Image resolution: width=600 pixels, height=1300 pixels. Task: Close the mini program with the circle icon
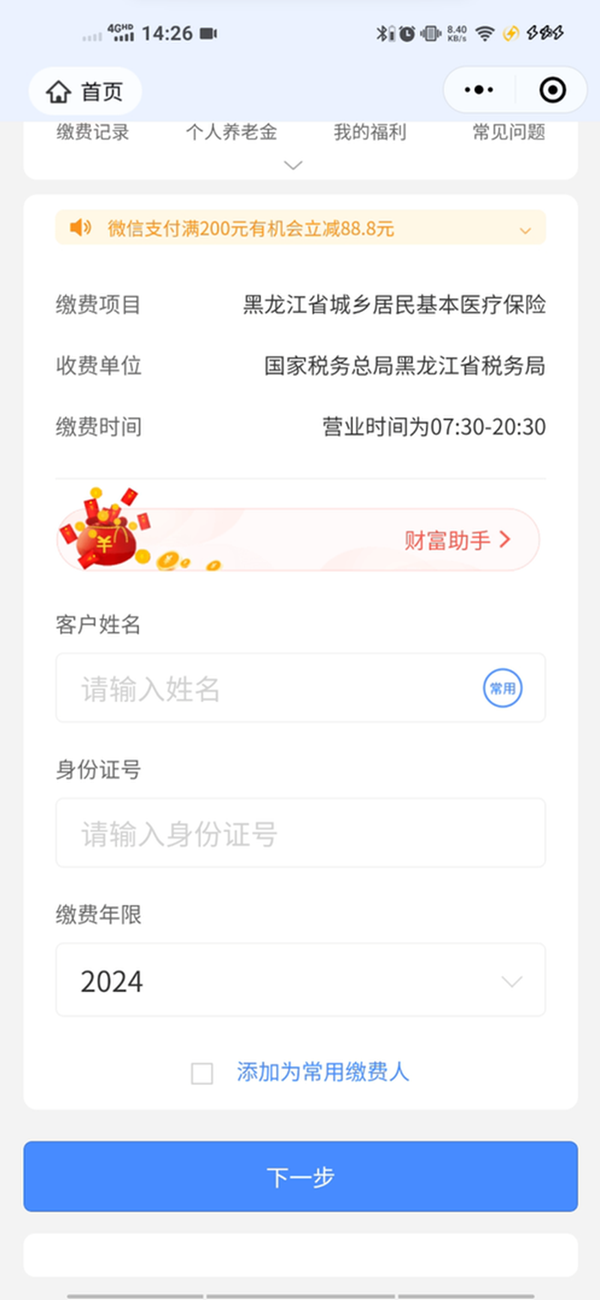click(552, 91)
